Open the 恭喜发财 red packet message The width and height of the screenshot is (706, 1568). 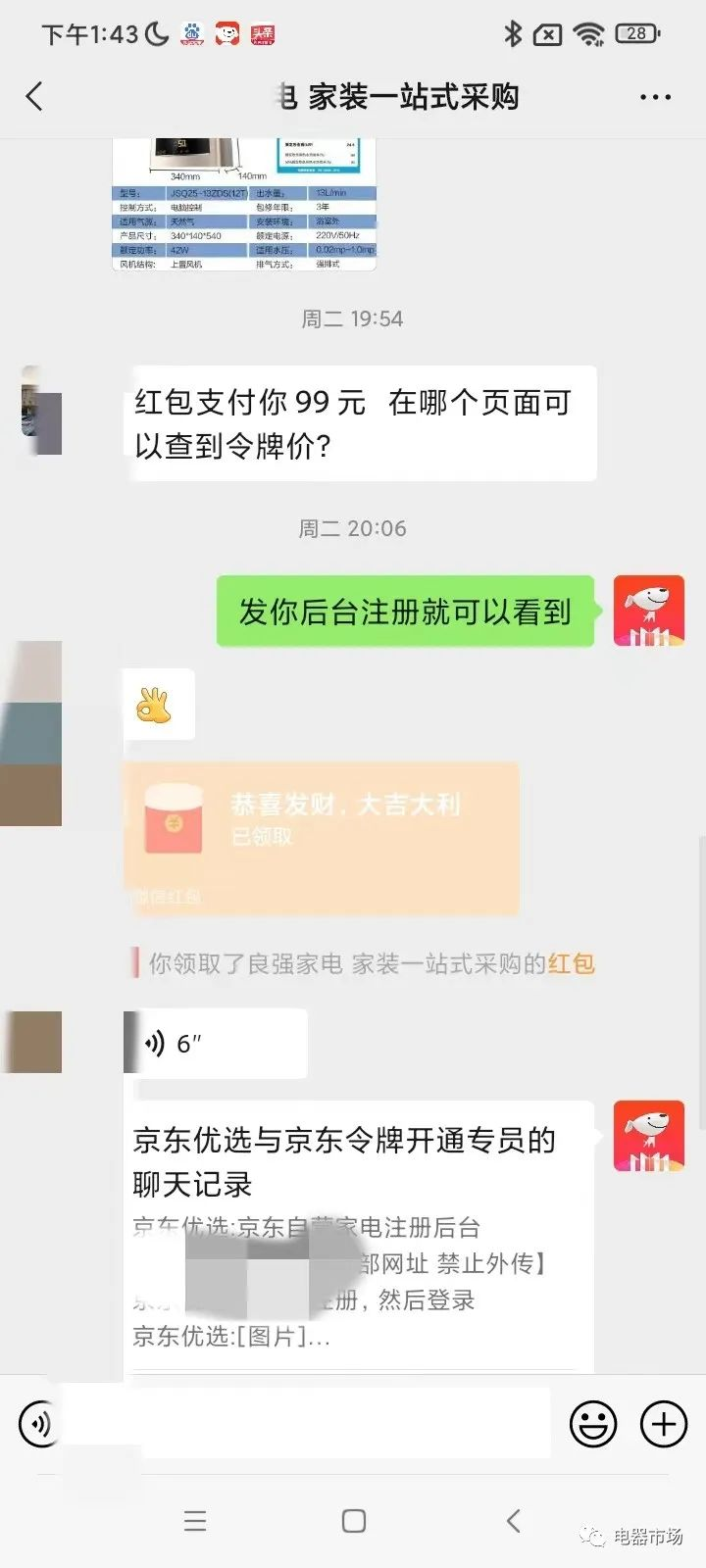pyautogui.click(x=321, y=838)
